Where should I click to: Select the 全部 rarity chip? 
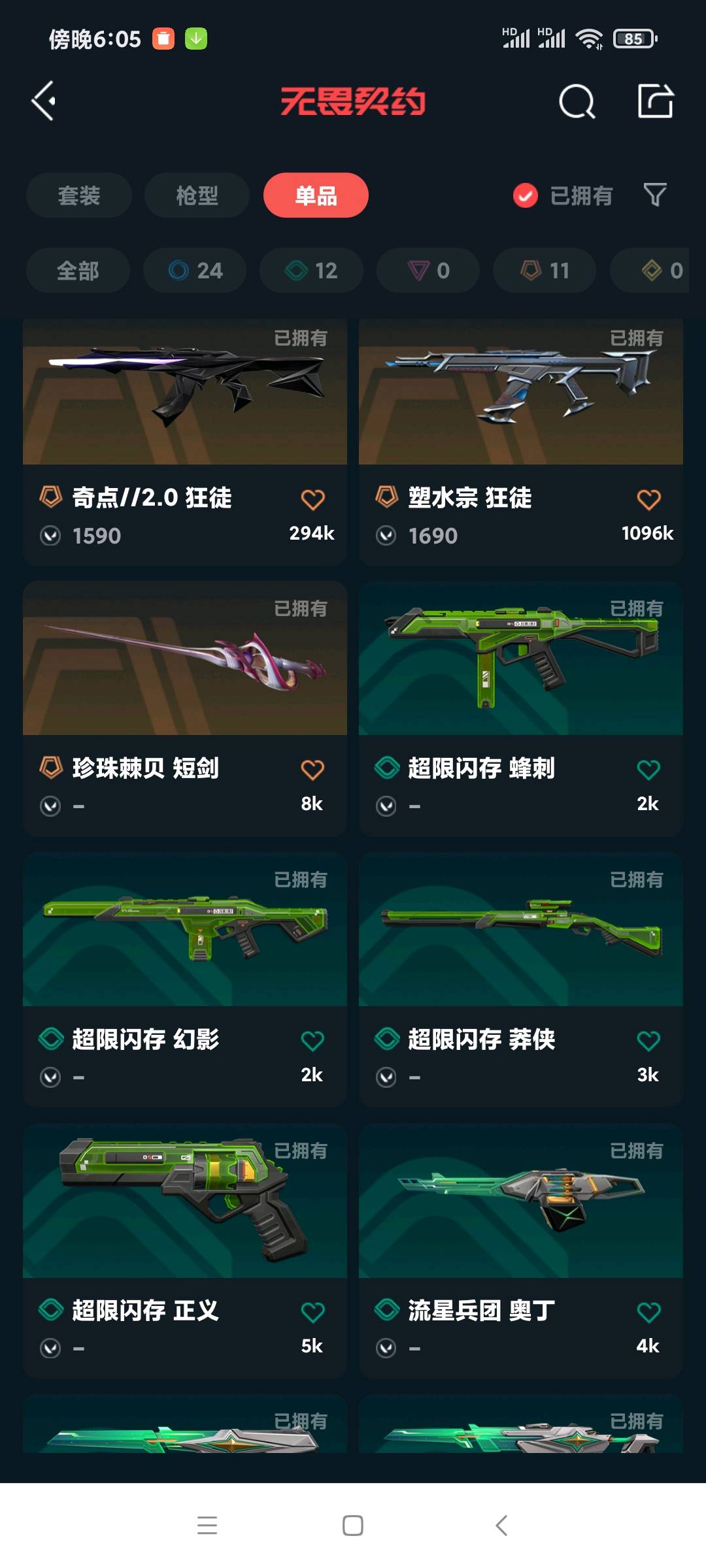[78, 270]
